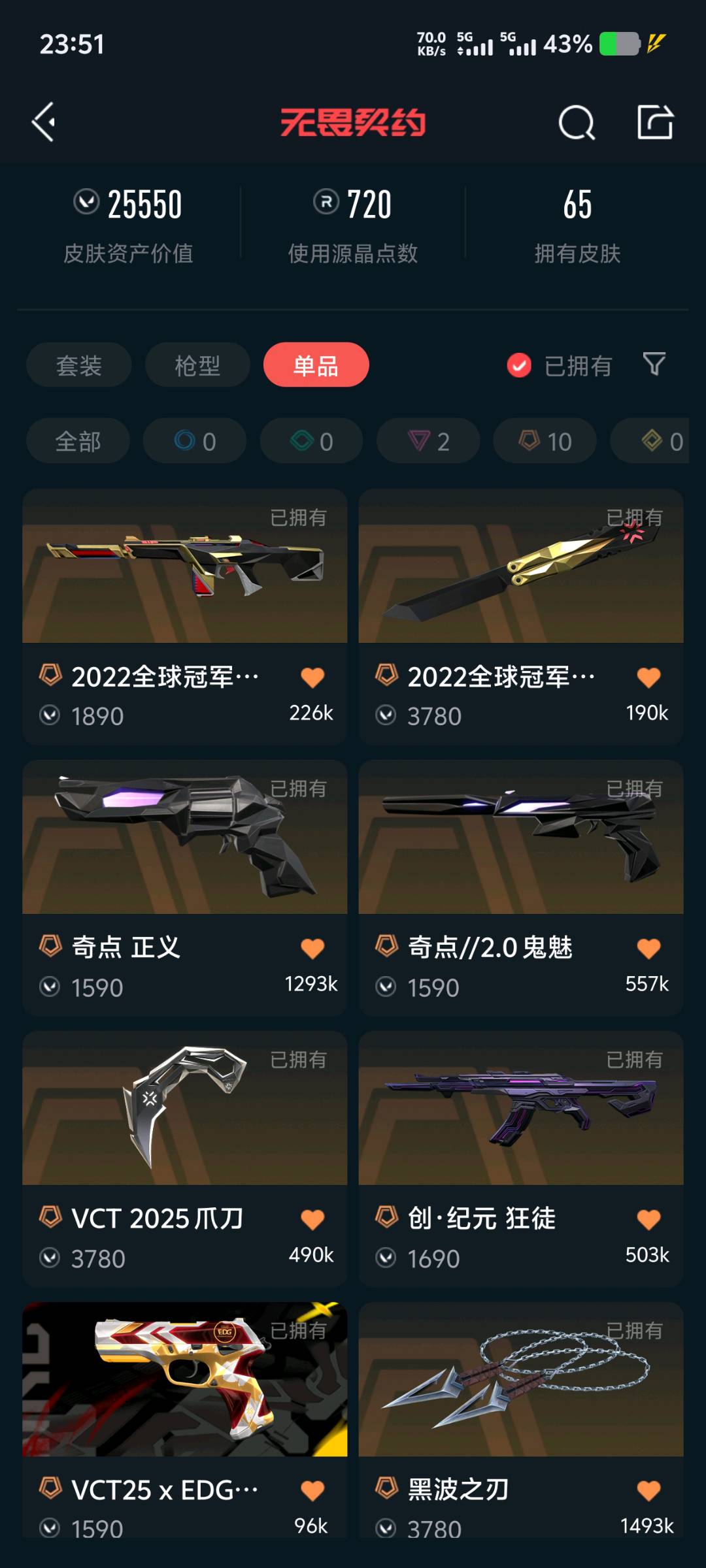Filter by the purple triangle tier chip showing 2
Viewport: 706px width, 1568px height.
428,442
